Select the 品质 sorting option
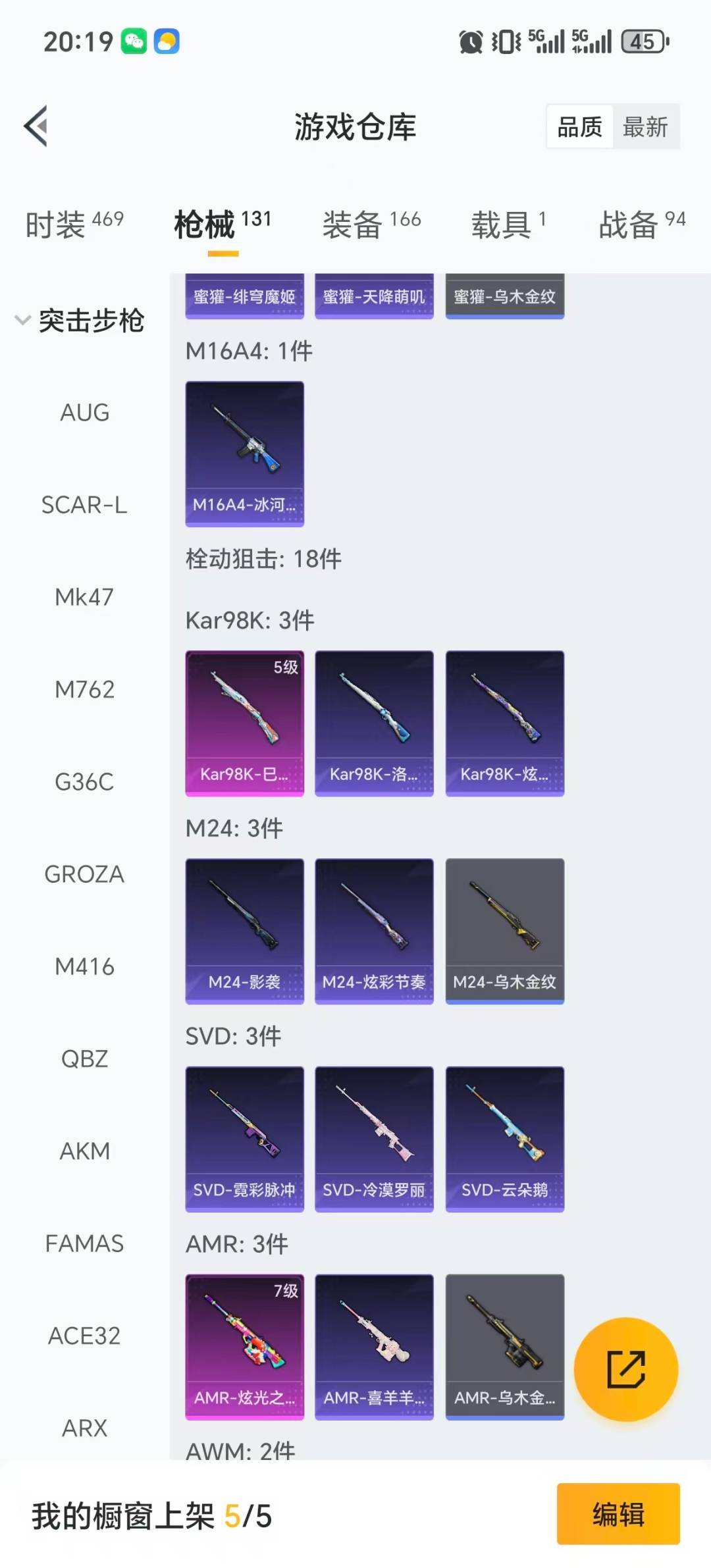This screenshot has width=711, height=1568. pos(578,127)
